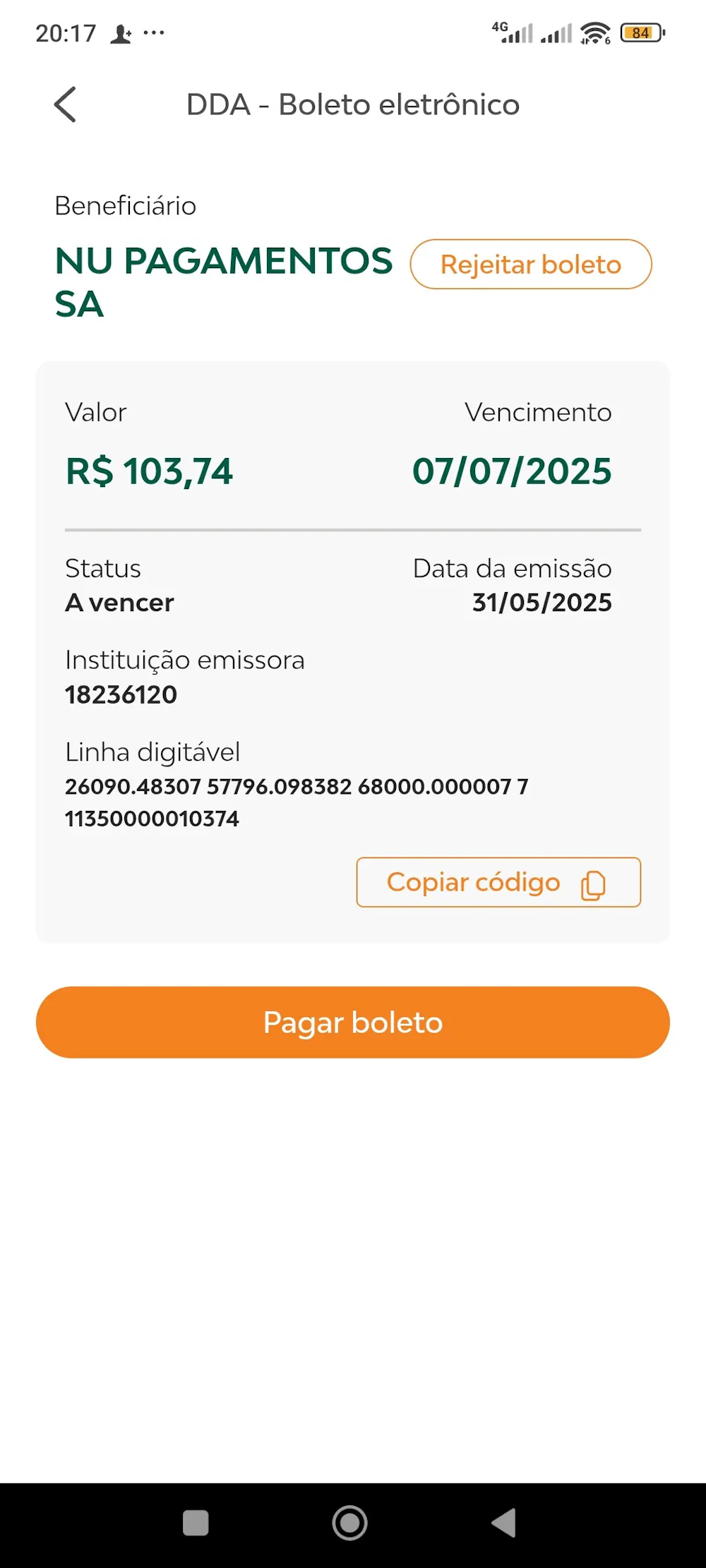Tap the orange Pagar boleto button
This screenshot has width=706, height=1568.
tap(353, 1022)
